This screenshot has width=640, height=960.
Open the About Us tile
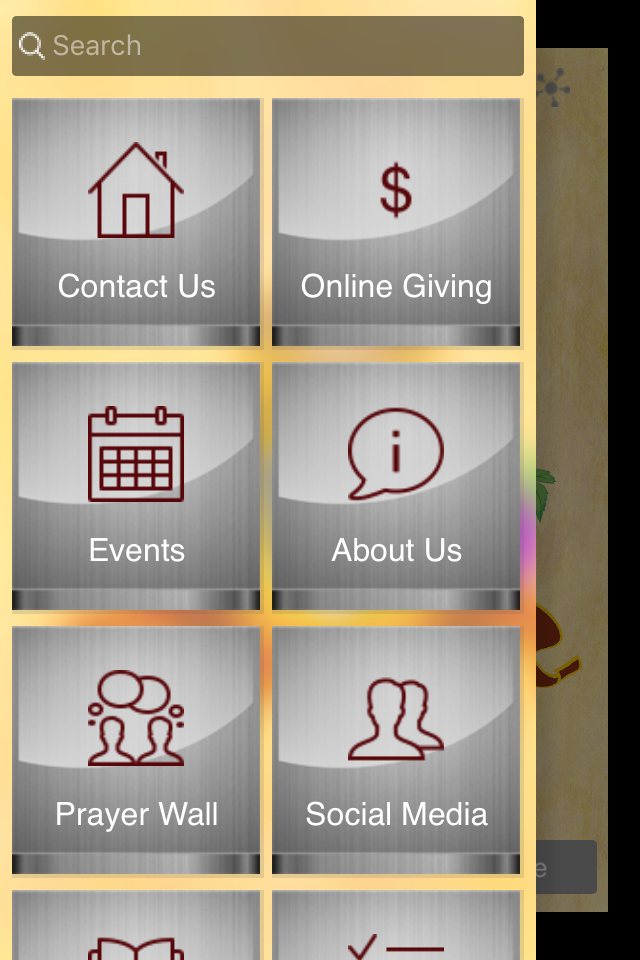pyautogui.click(x=396, y=486)
